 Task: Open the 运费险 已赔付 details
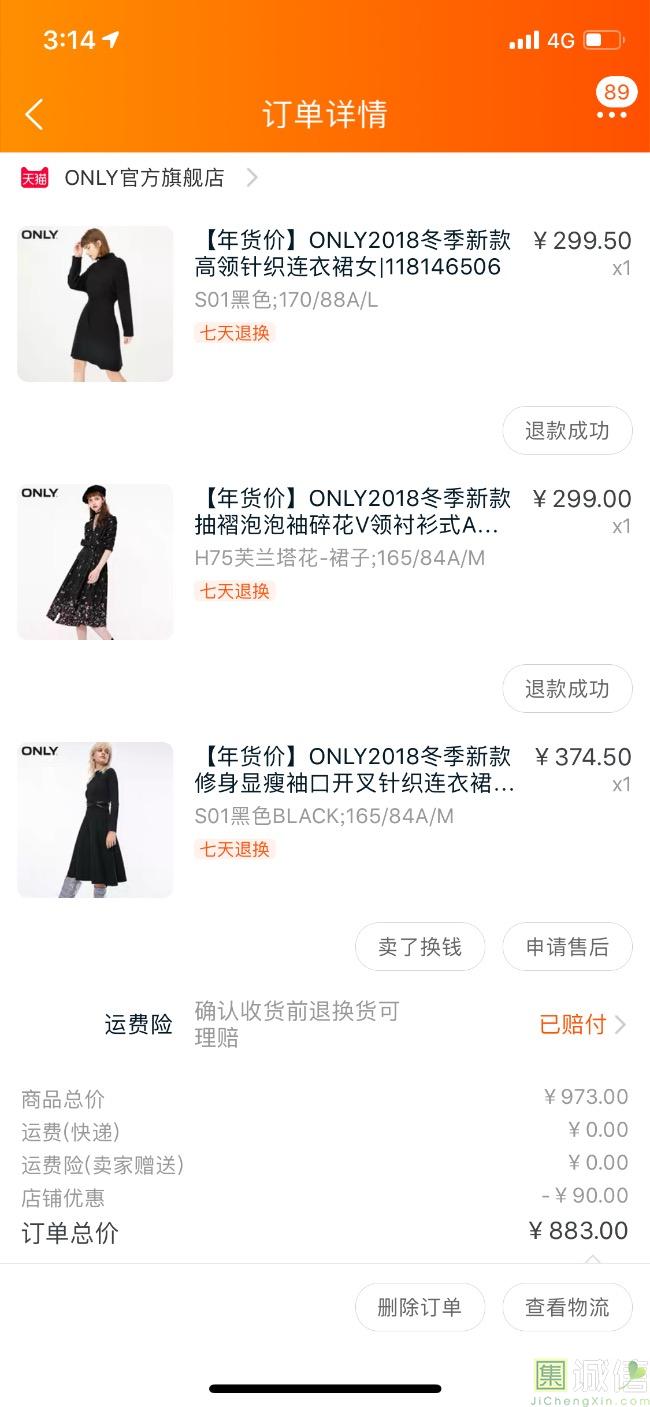582,1024
